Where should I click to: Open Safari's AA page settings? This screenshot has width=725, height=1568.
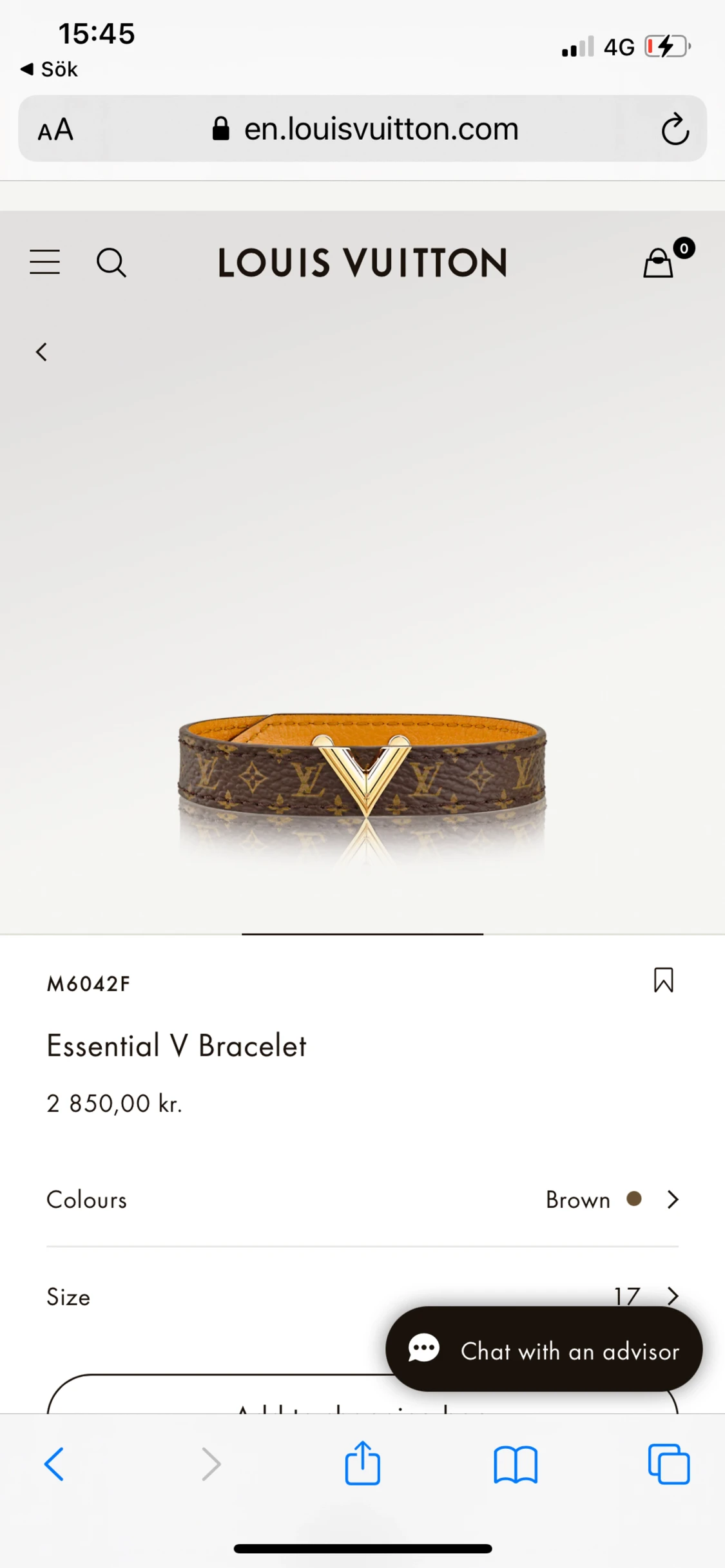point(55,129)
